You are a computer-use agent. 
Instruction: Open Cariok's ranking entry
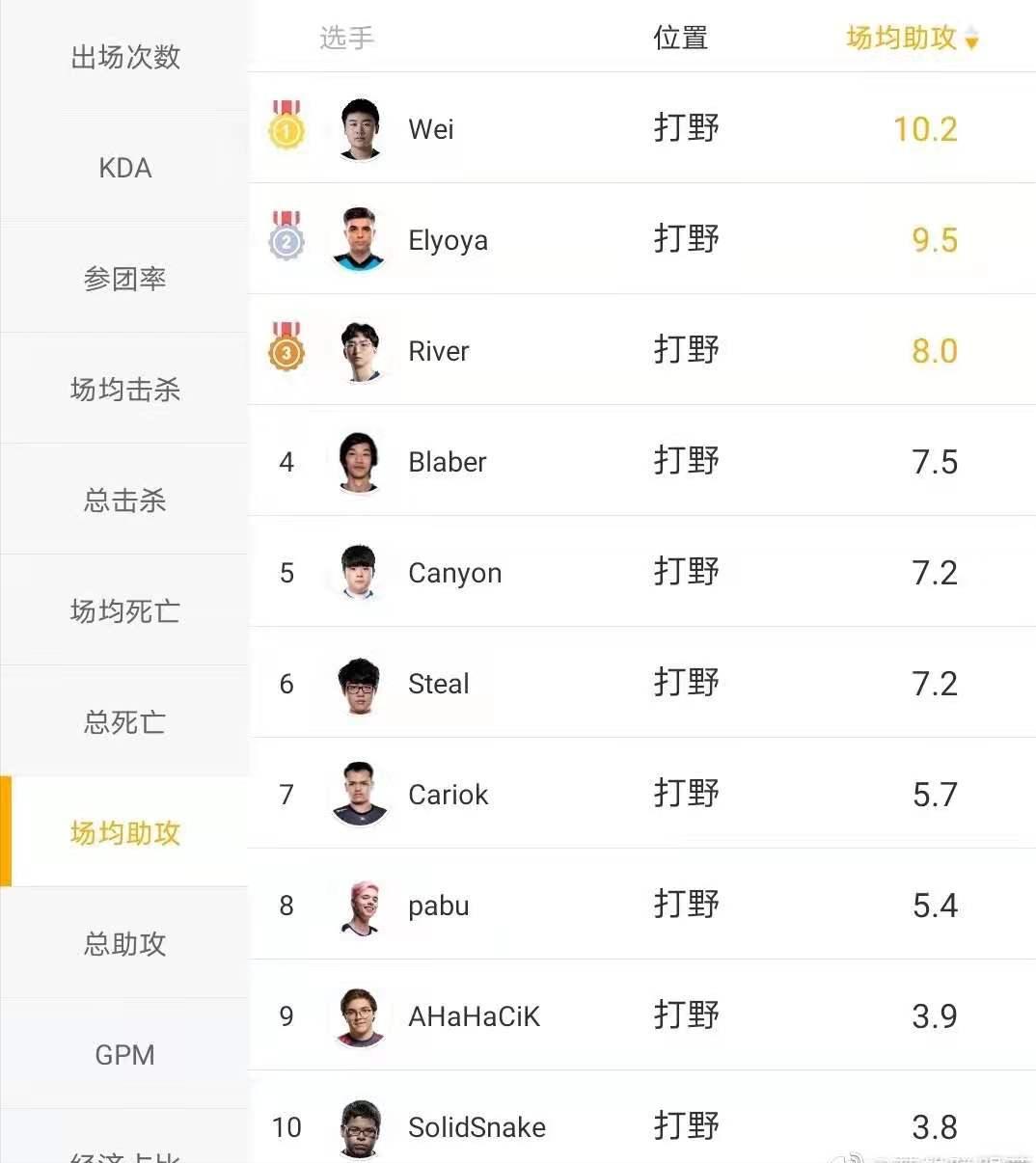[448, 795]
